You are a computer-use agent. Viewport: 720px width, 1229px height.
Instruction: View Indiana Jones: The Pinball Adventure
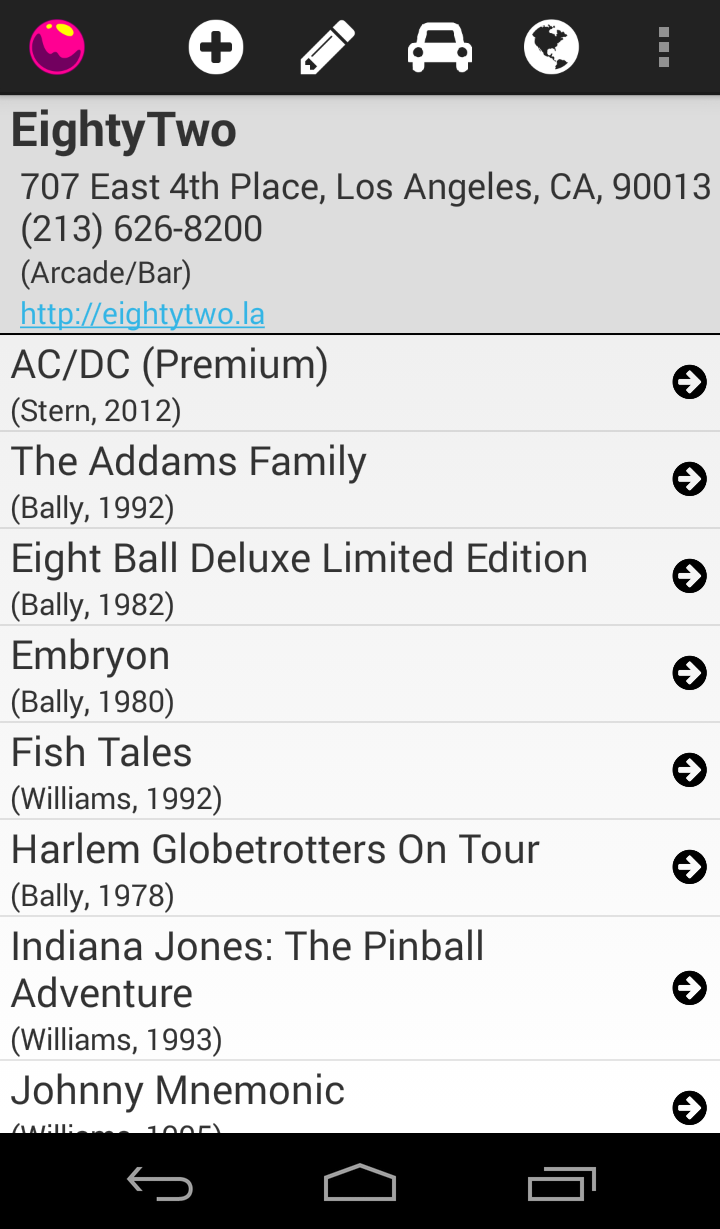click(x=360, y=989)
